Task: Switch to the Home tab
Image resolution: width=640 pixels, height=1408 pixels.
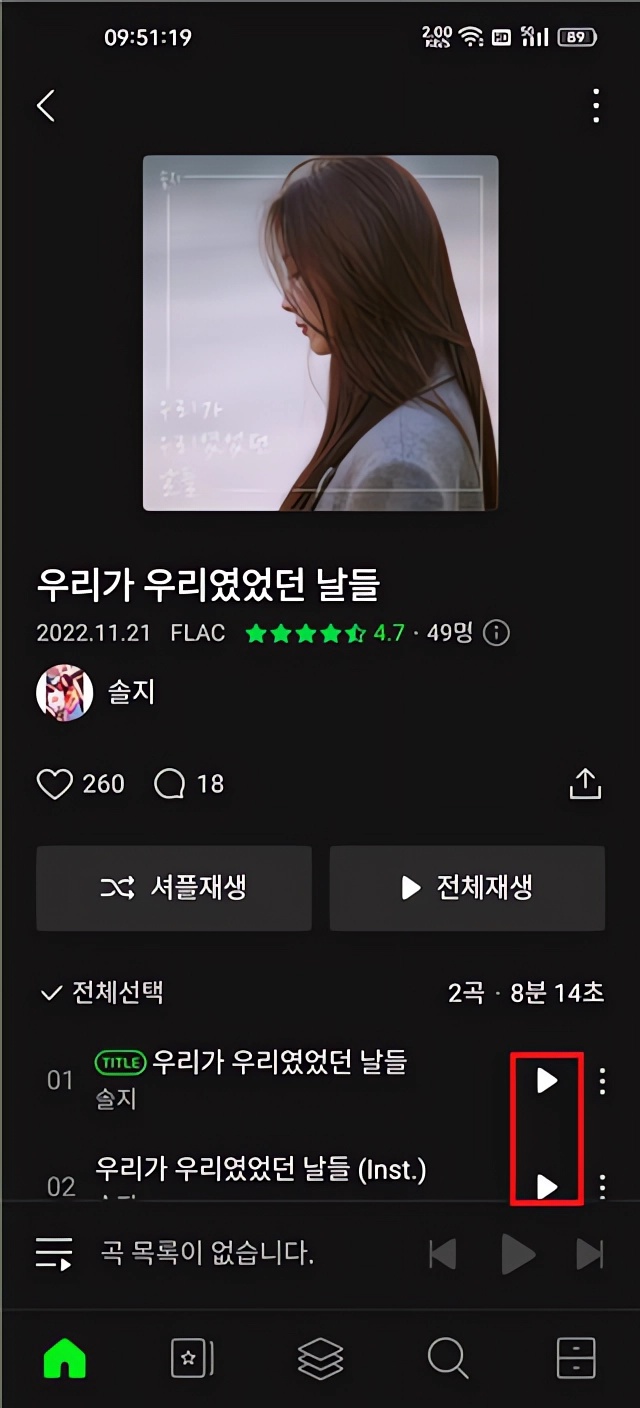Action: [64, 1359]
